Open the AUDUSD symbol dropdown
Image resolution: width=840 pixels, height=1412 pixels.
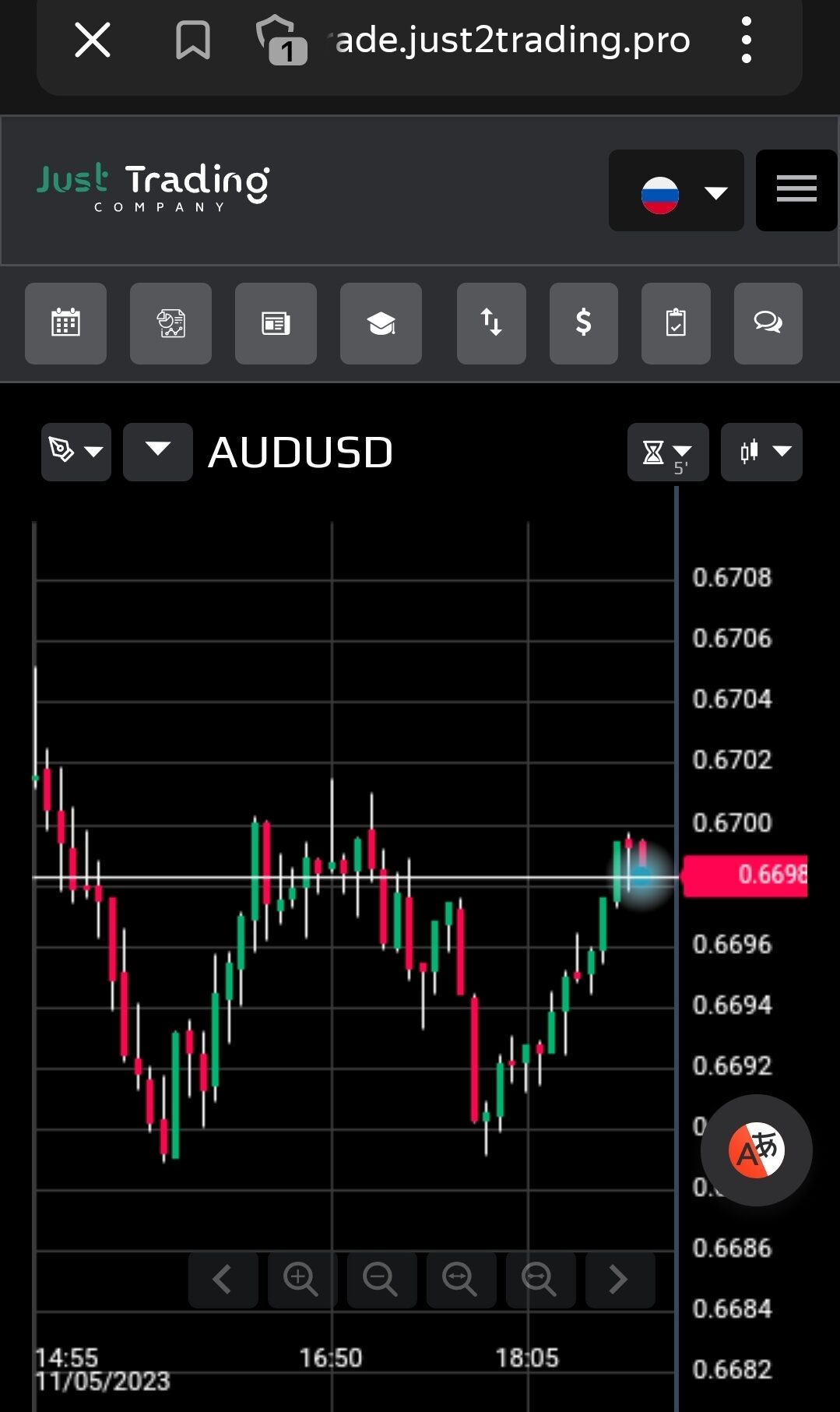158,452
